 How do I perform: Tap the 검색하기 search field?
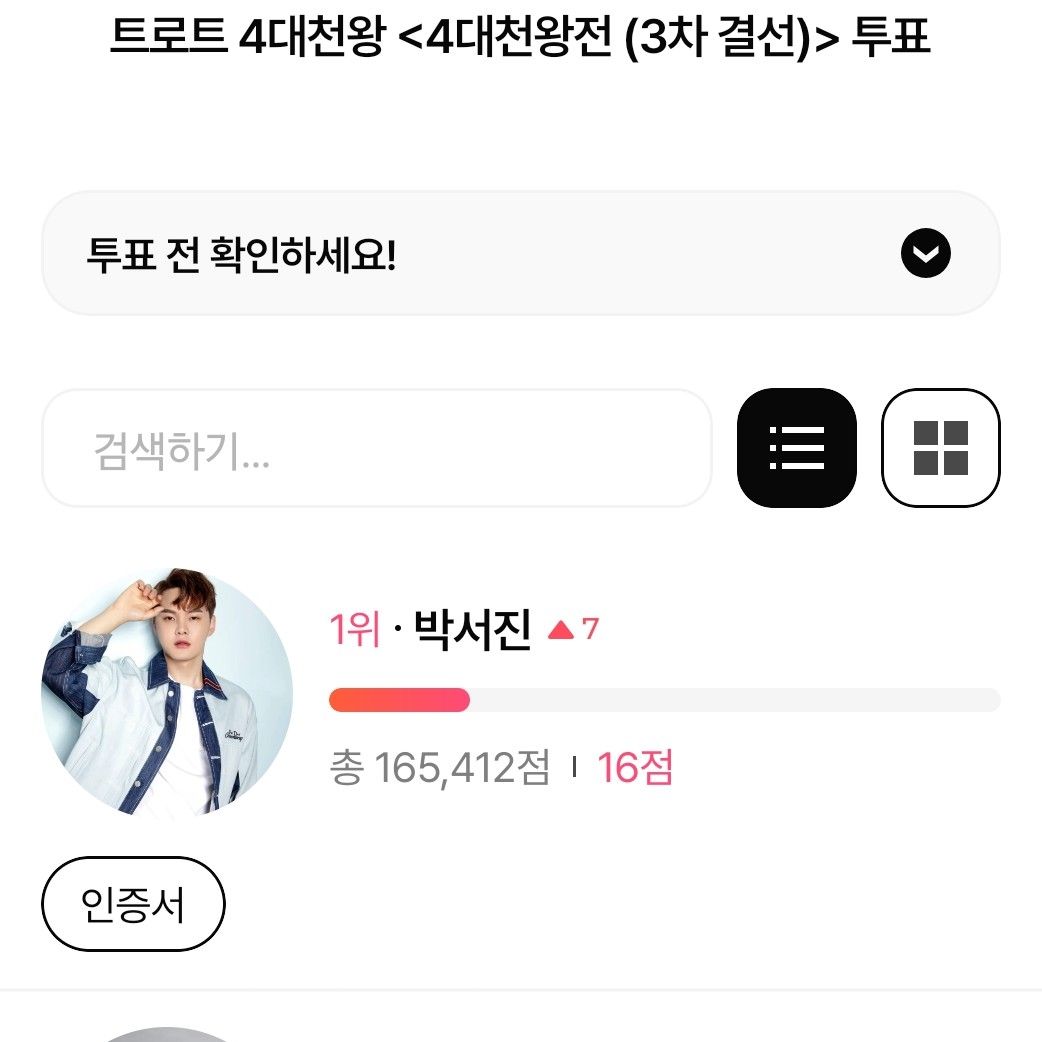click(x=376, y=449)
